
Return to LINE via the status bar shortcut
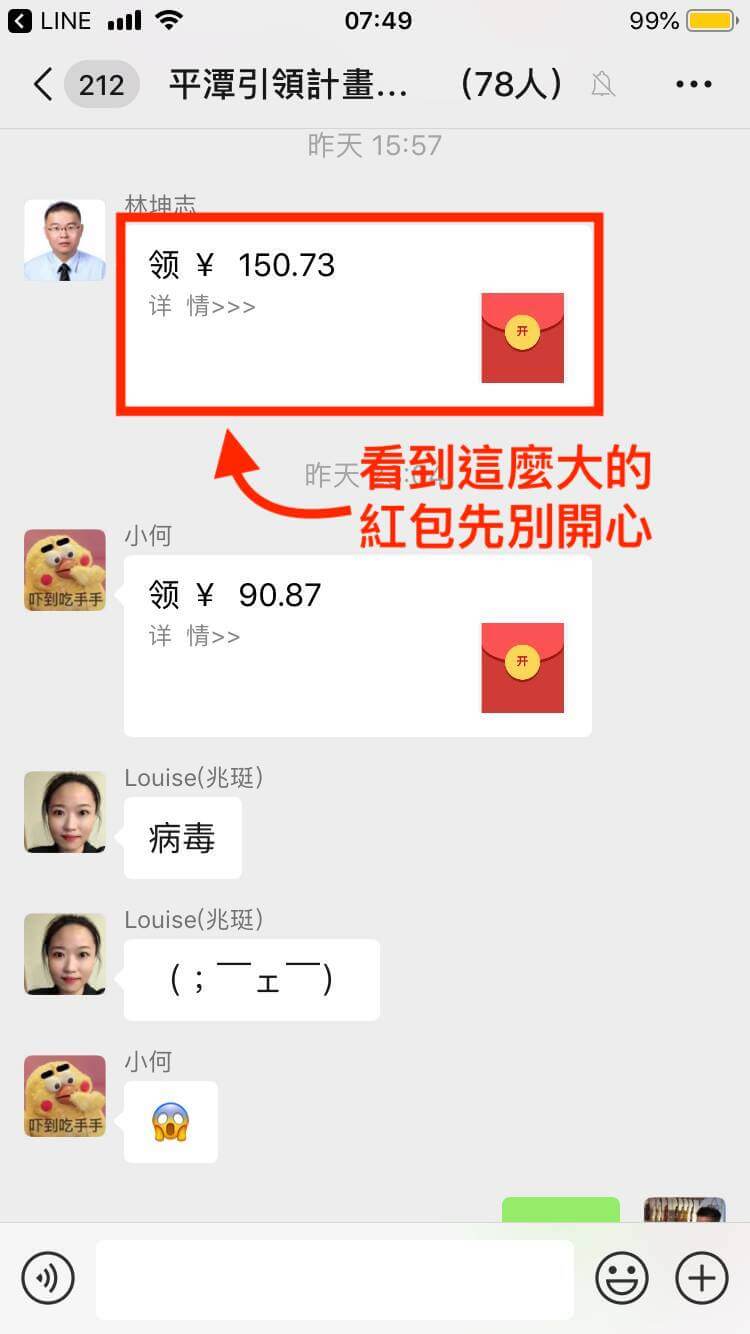(45, 20)
